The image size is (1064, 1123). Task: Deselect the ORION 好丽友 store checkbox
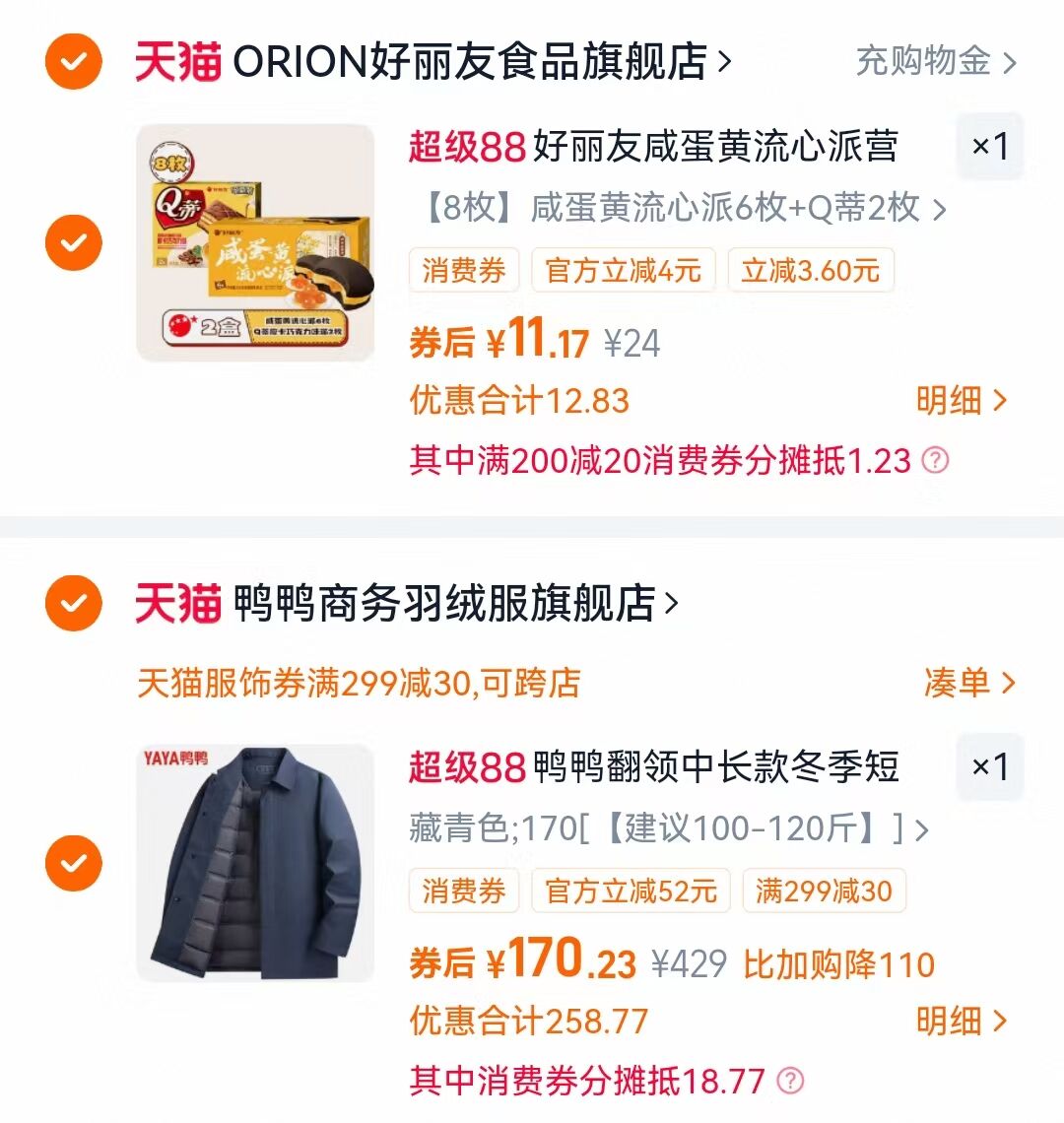click(73, 61)
